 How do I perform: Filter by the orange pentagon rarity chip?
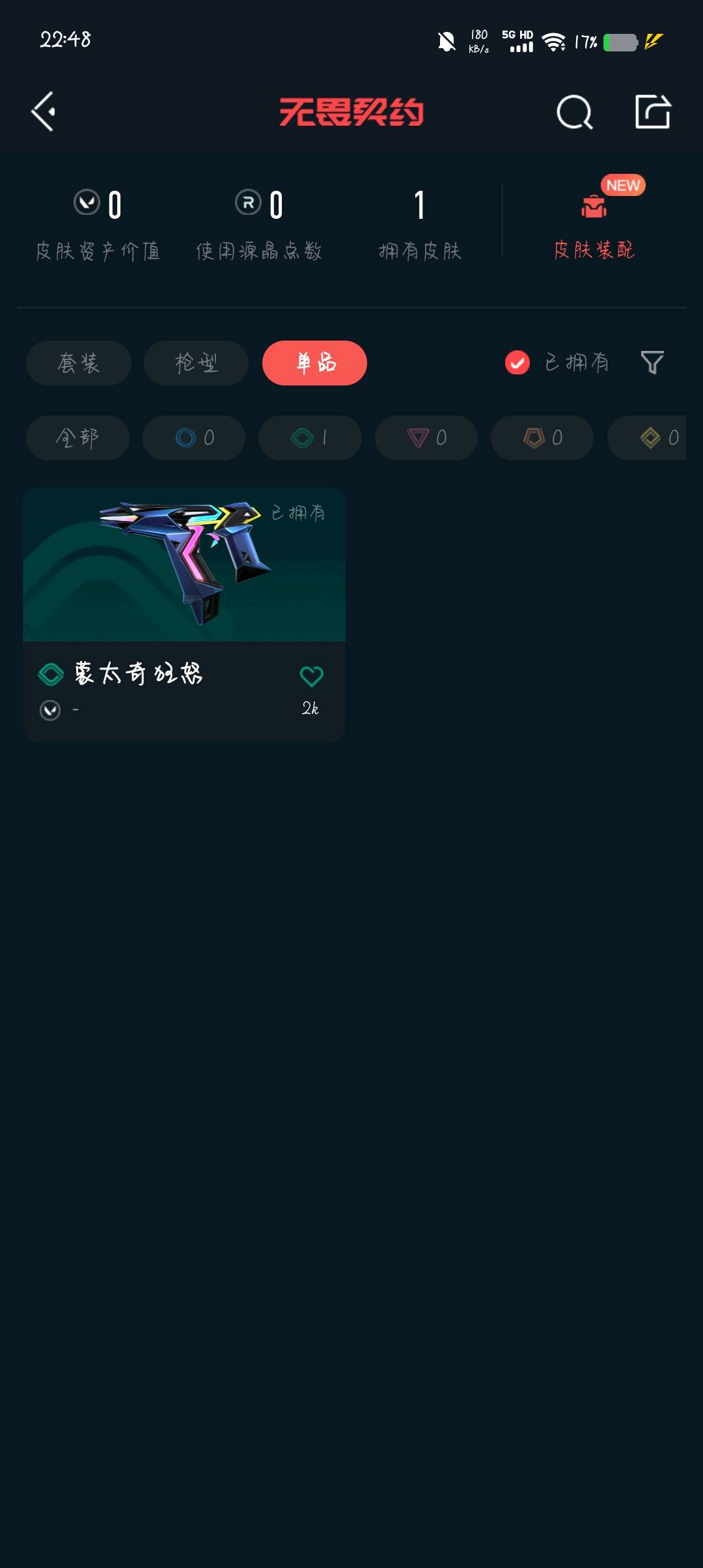542,438
